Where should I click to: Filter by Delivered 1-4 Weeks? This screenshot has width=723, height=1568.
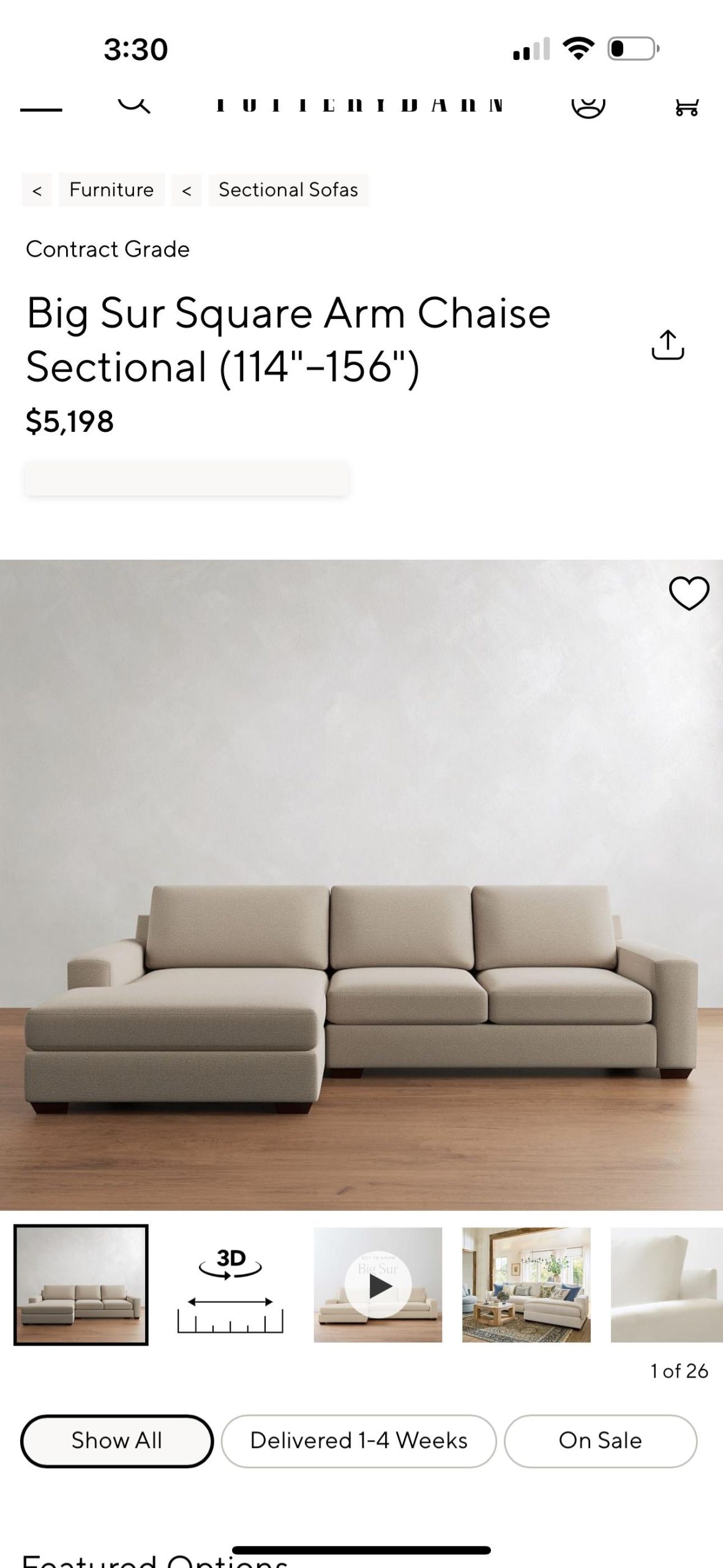[359, 1441]
